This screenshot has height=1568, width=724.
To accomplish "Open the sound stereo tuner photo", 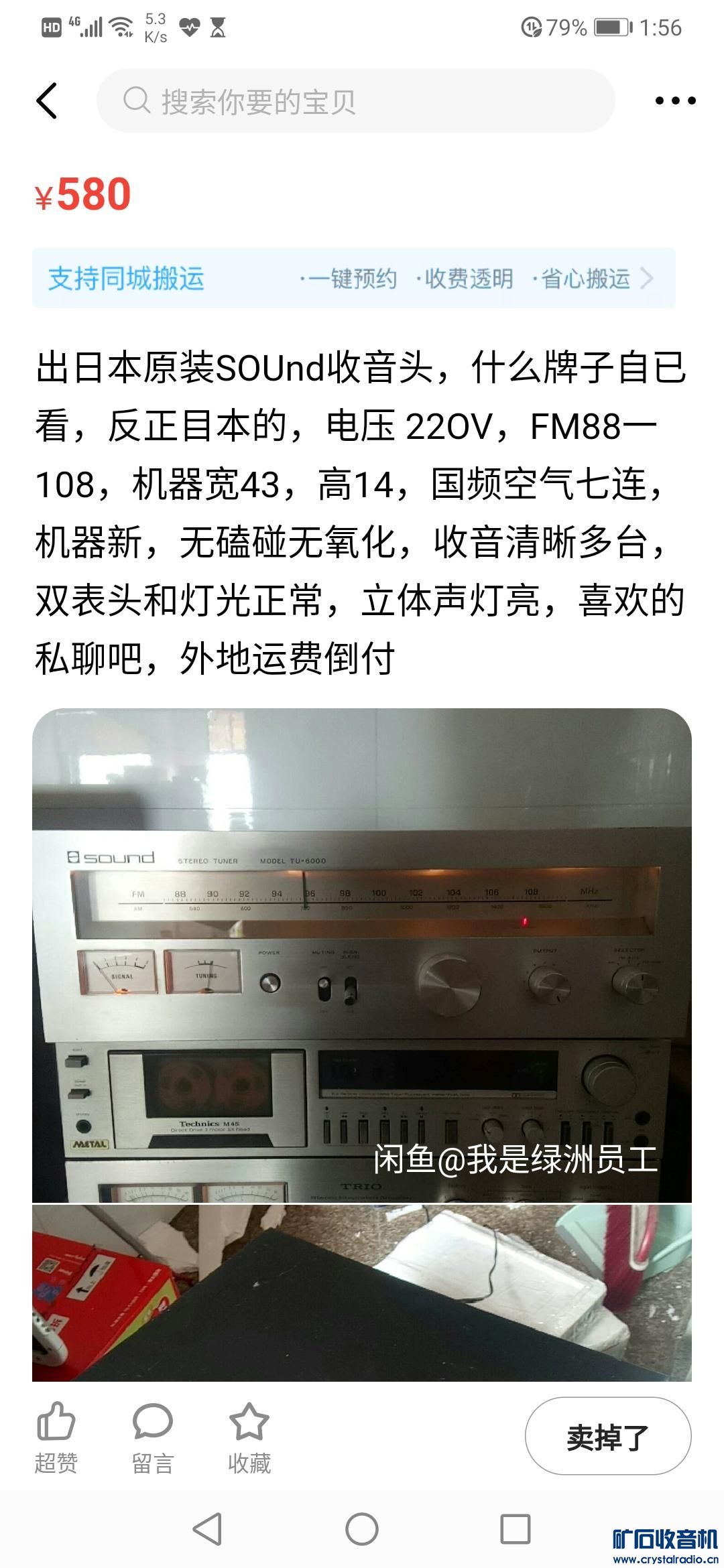I will tap(361, 955).
